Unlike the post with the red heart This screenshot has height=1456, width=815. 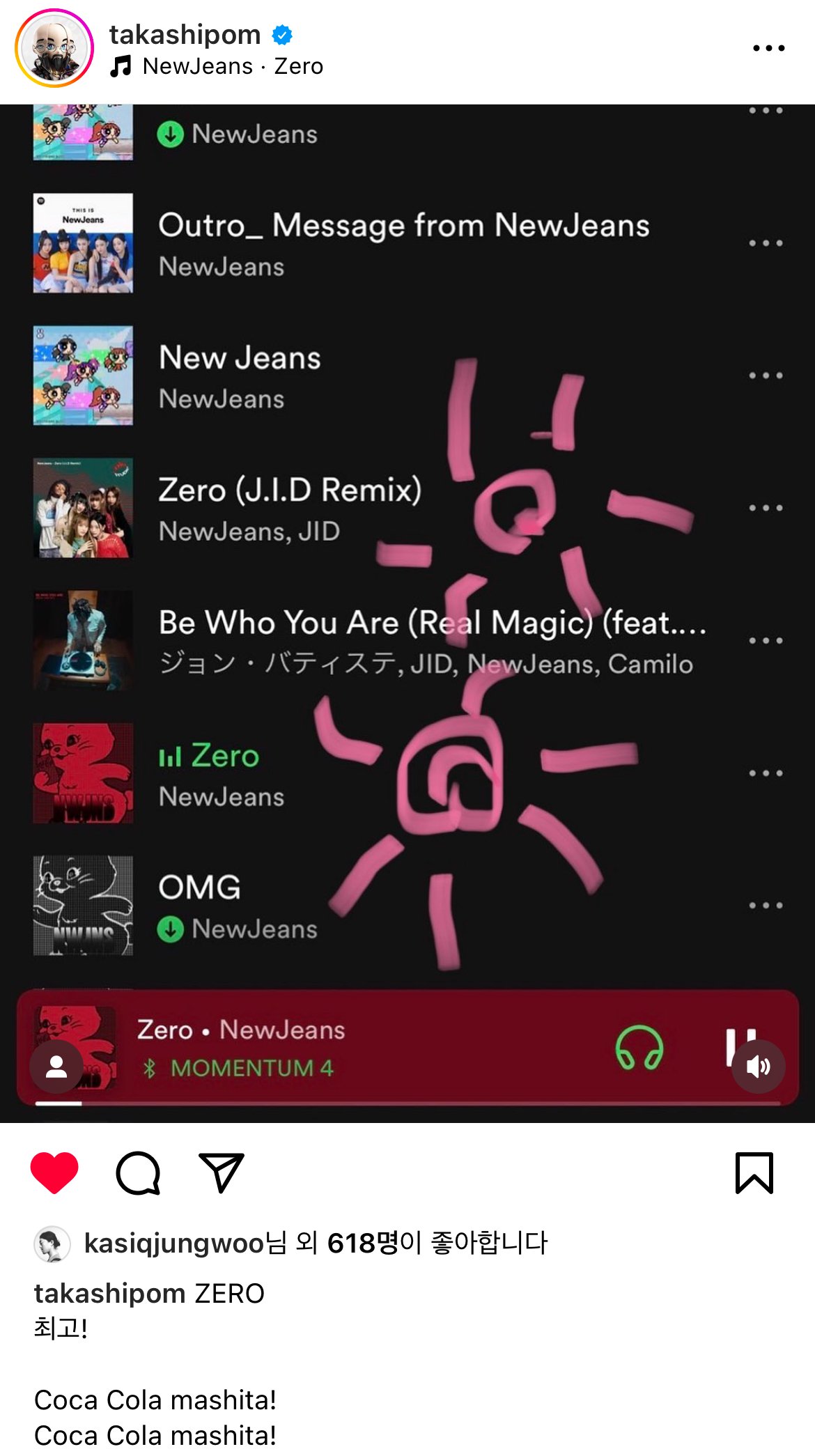pos(54,1173)
